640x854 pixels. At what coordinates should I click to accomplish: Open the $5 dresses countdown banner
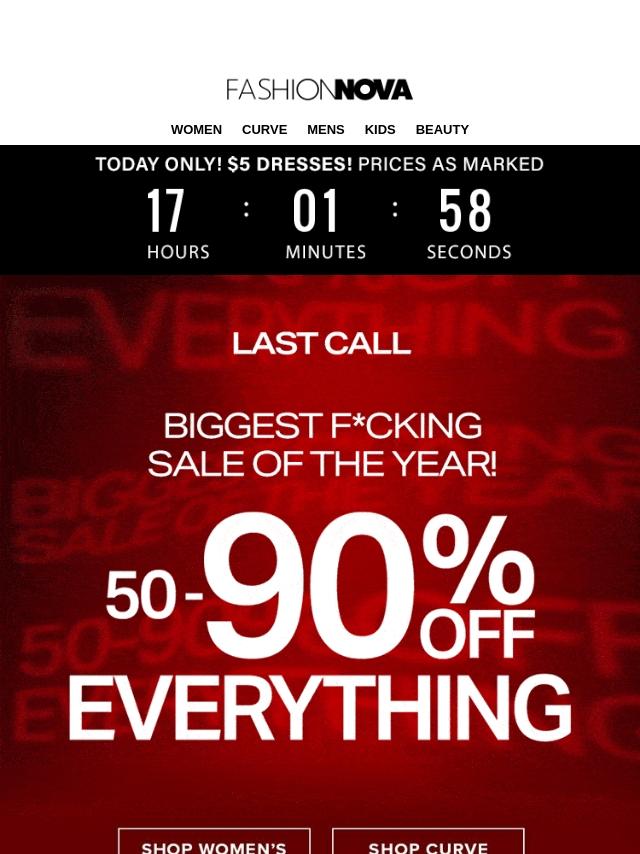point(320,210)
